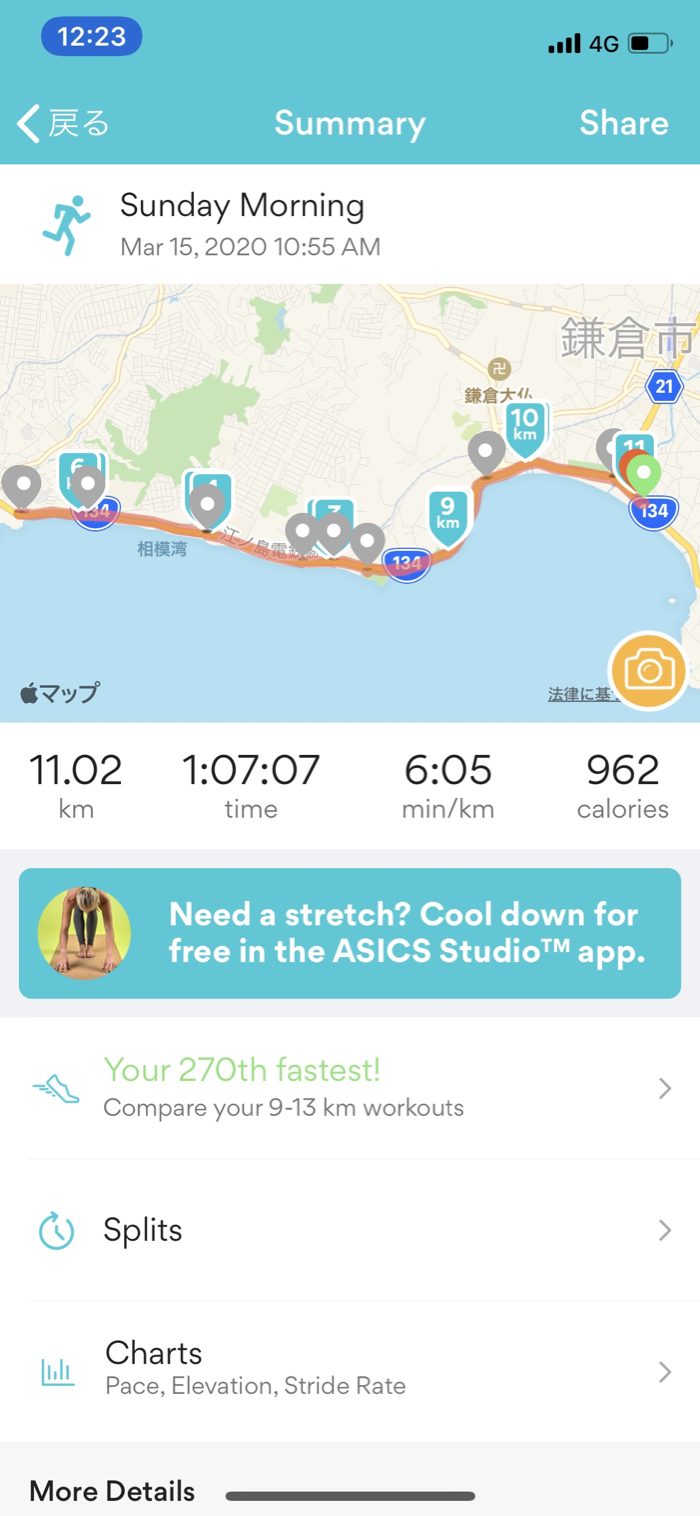Open the ASICS Studio cool down banner
Screen dimensions: 700x1516
[x=350, y=933]
